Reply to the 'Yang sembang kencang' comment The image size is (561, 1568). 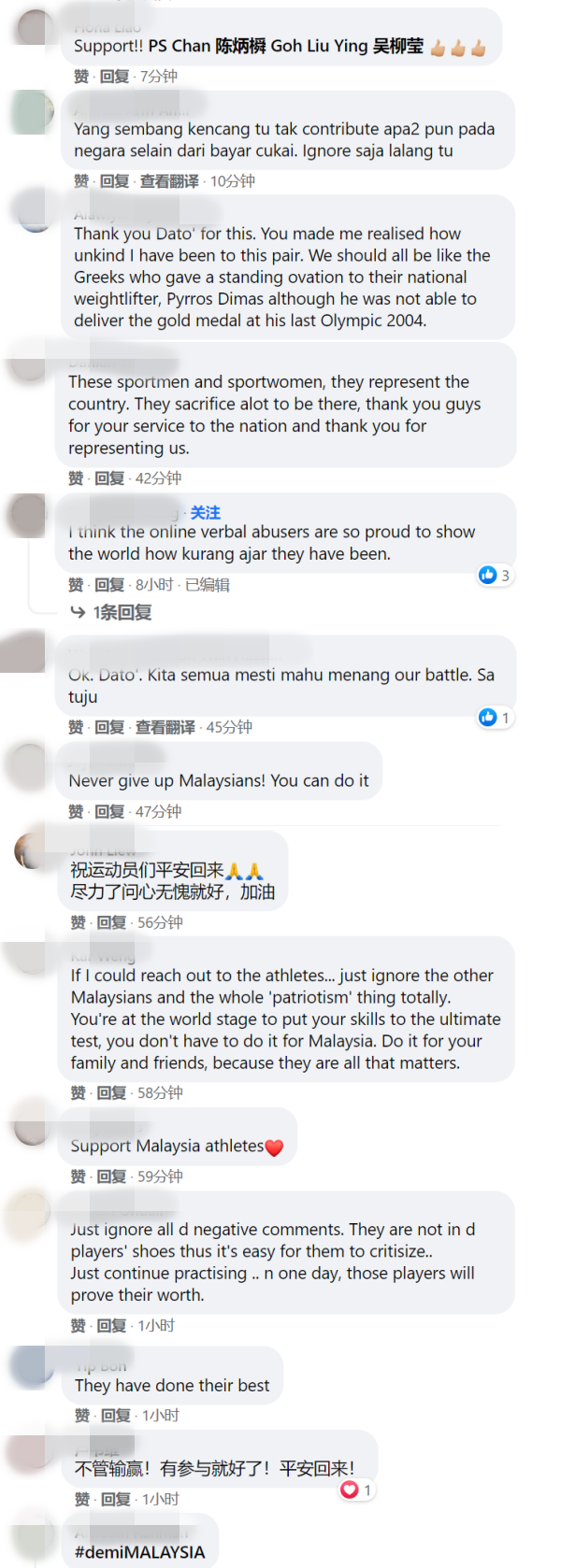click(x=114, y=181)
